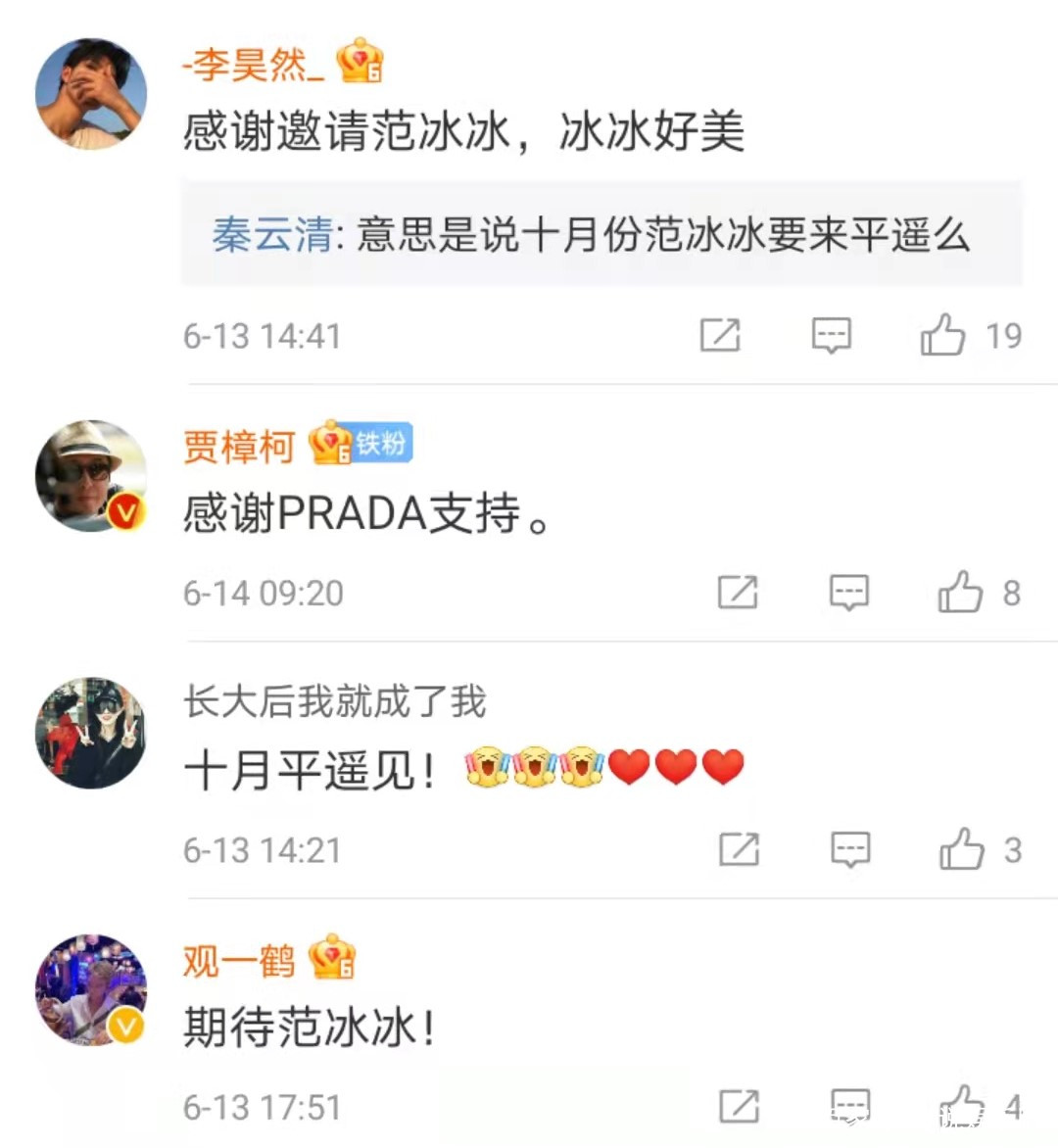Like the 十月平遥见 comment

[x=961, y=849]
